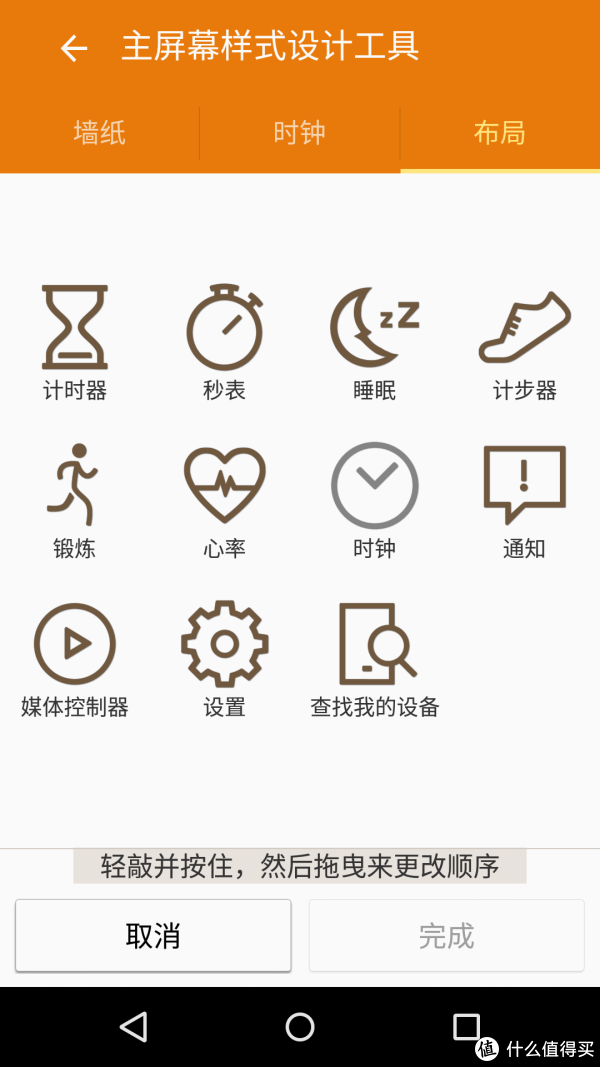Confirm with the 完成 button
This screenshot has height=1067, width=600.
point(446,936)
